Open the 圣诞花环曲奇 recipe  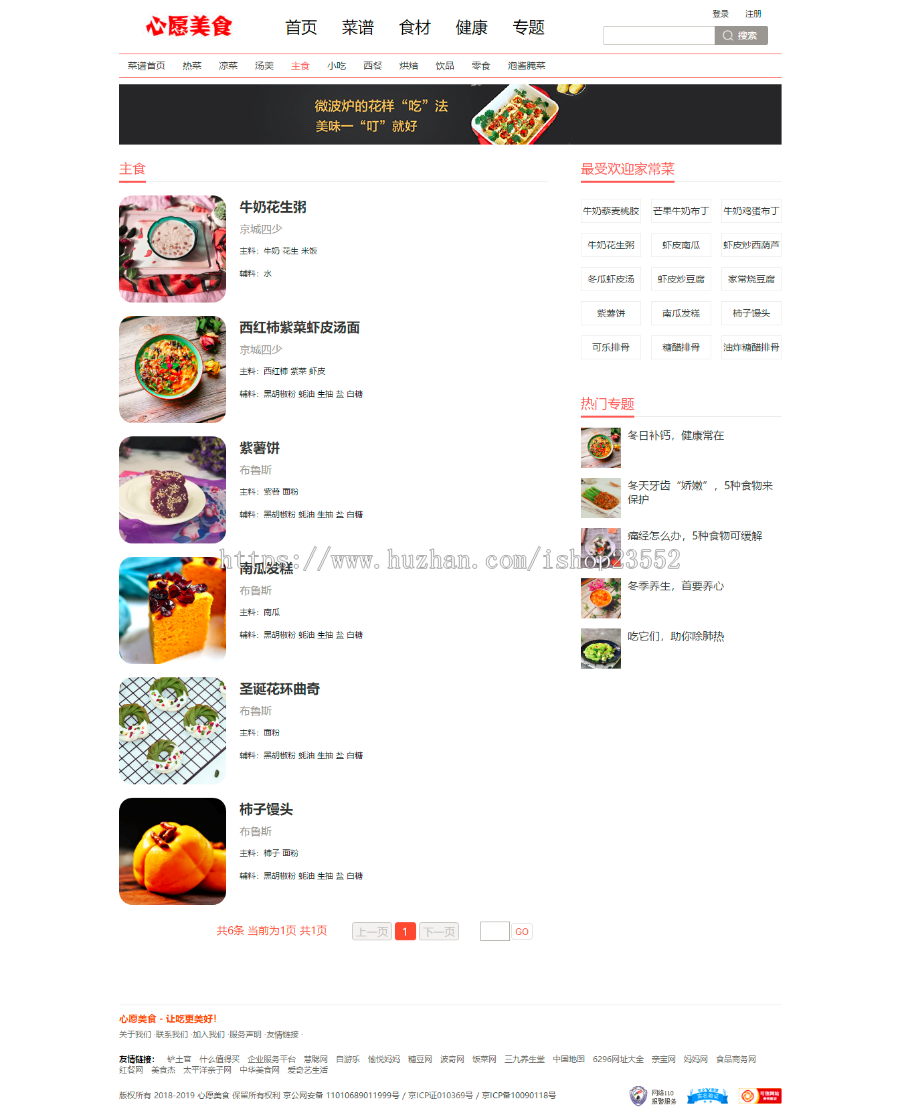click(279, 689)
